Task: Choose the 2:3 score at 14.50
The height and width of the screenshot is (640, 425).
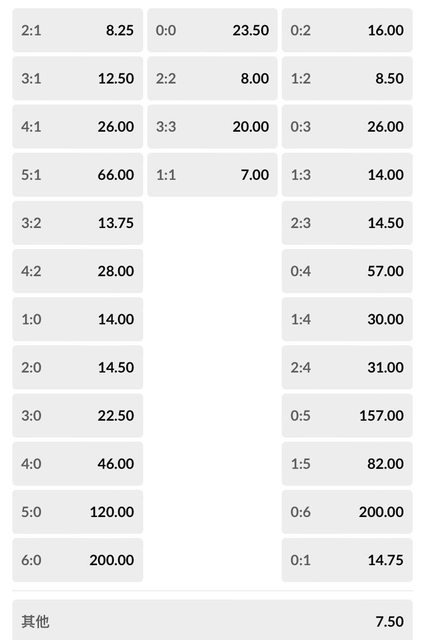Action: (347, 223)
